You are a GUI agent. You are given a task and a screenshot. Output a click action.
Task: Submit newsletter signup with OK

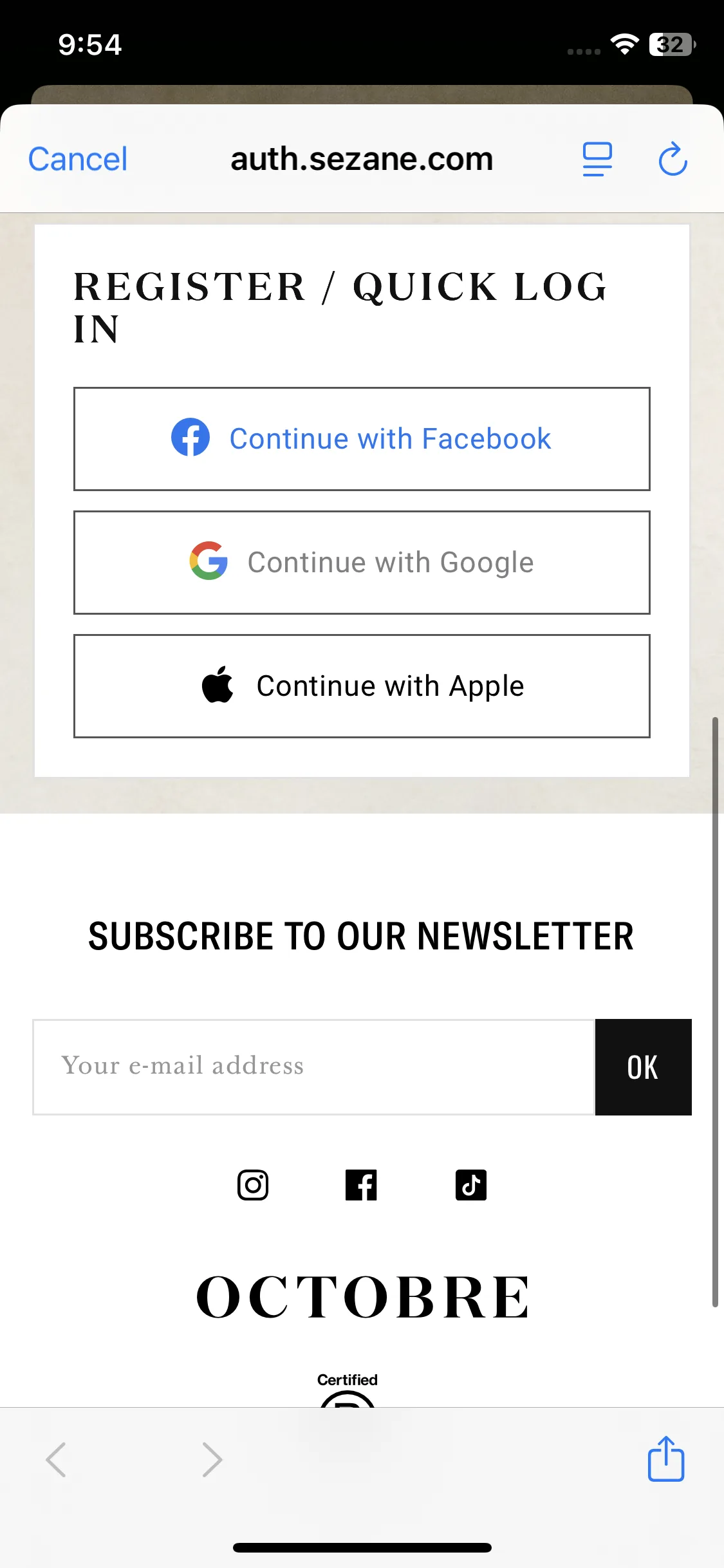[643, 1067]
